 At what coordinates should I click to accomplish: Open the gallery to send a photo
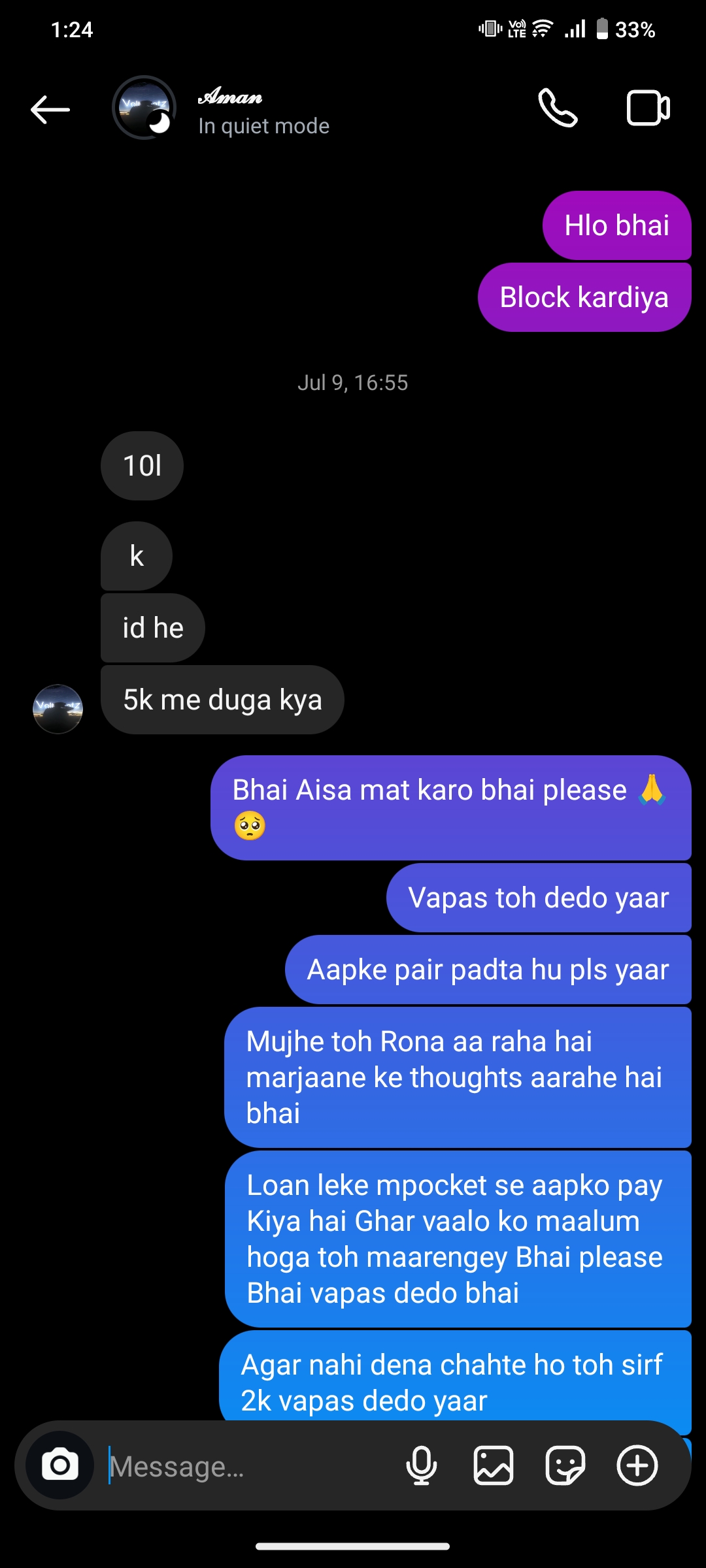tap(494, 1465)
